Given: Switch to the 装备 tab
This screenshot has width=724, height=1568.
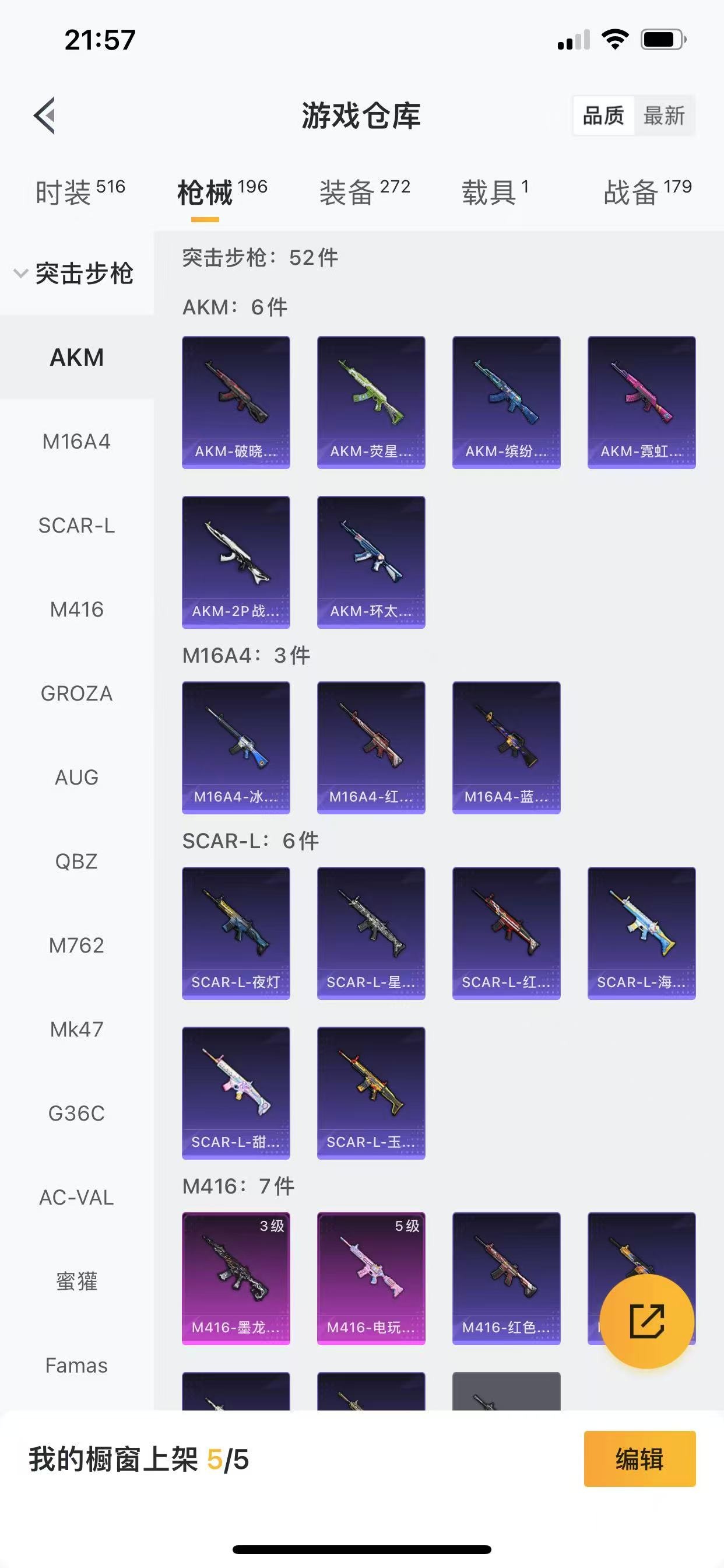Looking at the screenshot, I should point(364,192).
